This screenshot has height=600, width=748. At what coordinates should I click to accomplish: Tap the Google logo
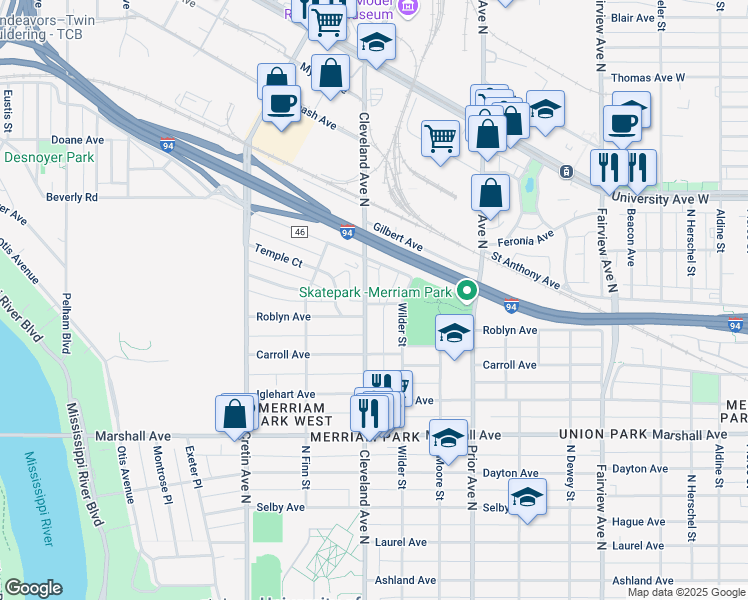click(33, 588)
